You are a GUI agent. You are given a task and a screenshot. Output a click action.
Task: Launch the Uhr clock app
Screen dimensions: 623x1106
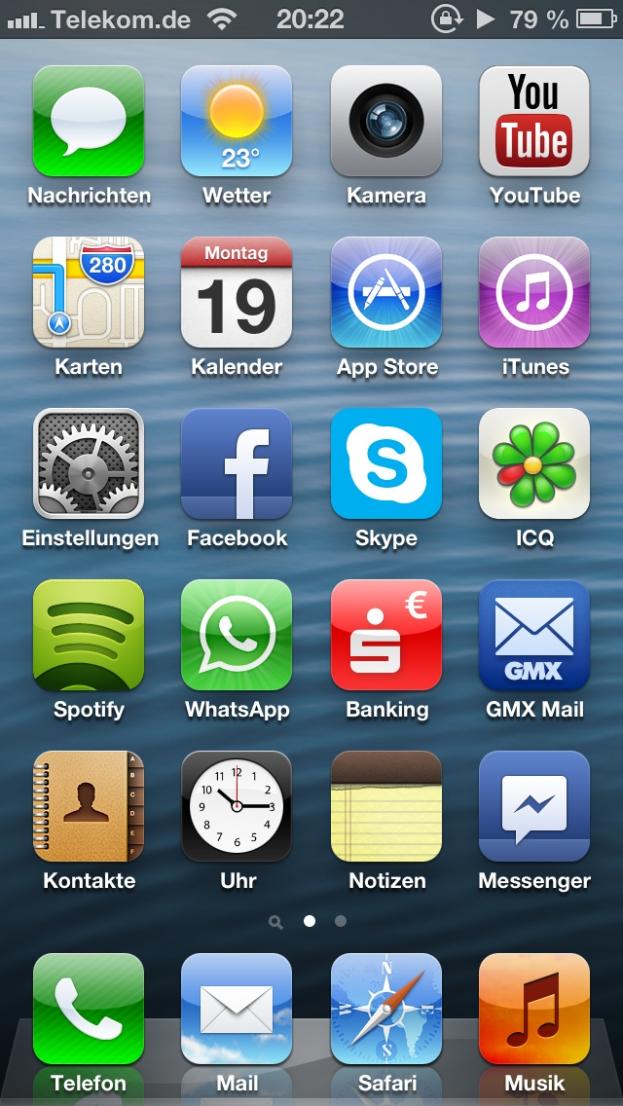coord(237,806)
